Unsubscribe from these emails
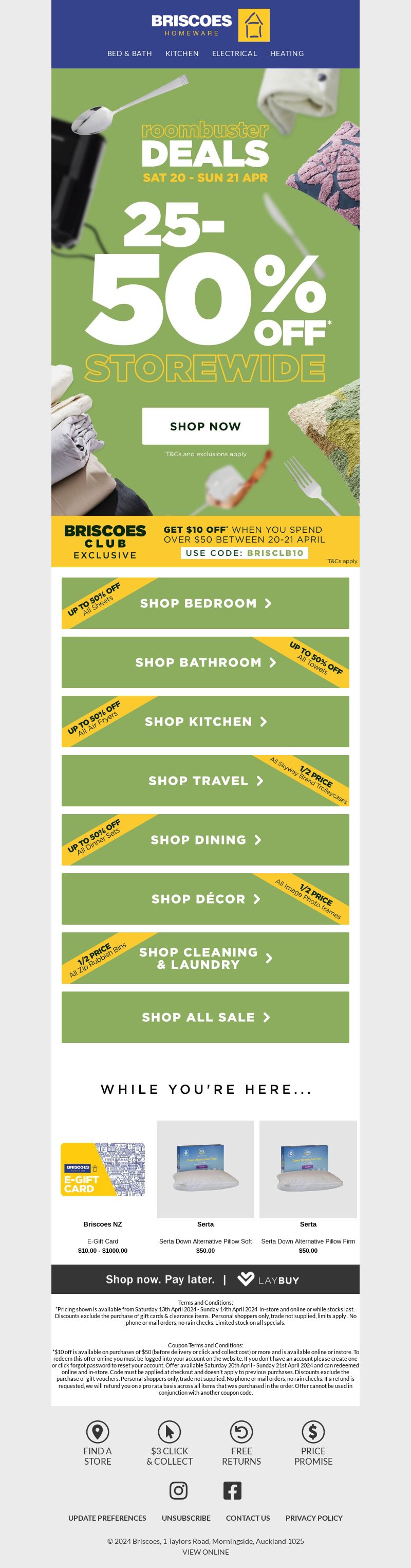Screen dimensions: 411x1568 point(186,1518)
